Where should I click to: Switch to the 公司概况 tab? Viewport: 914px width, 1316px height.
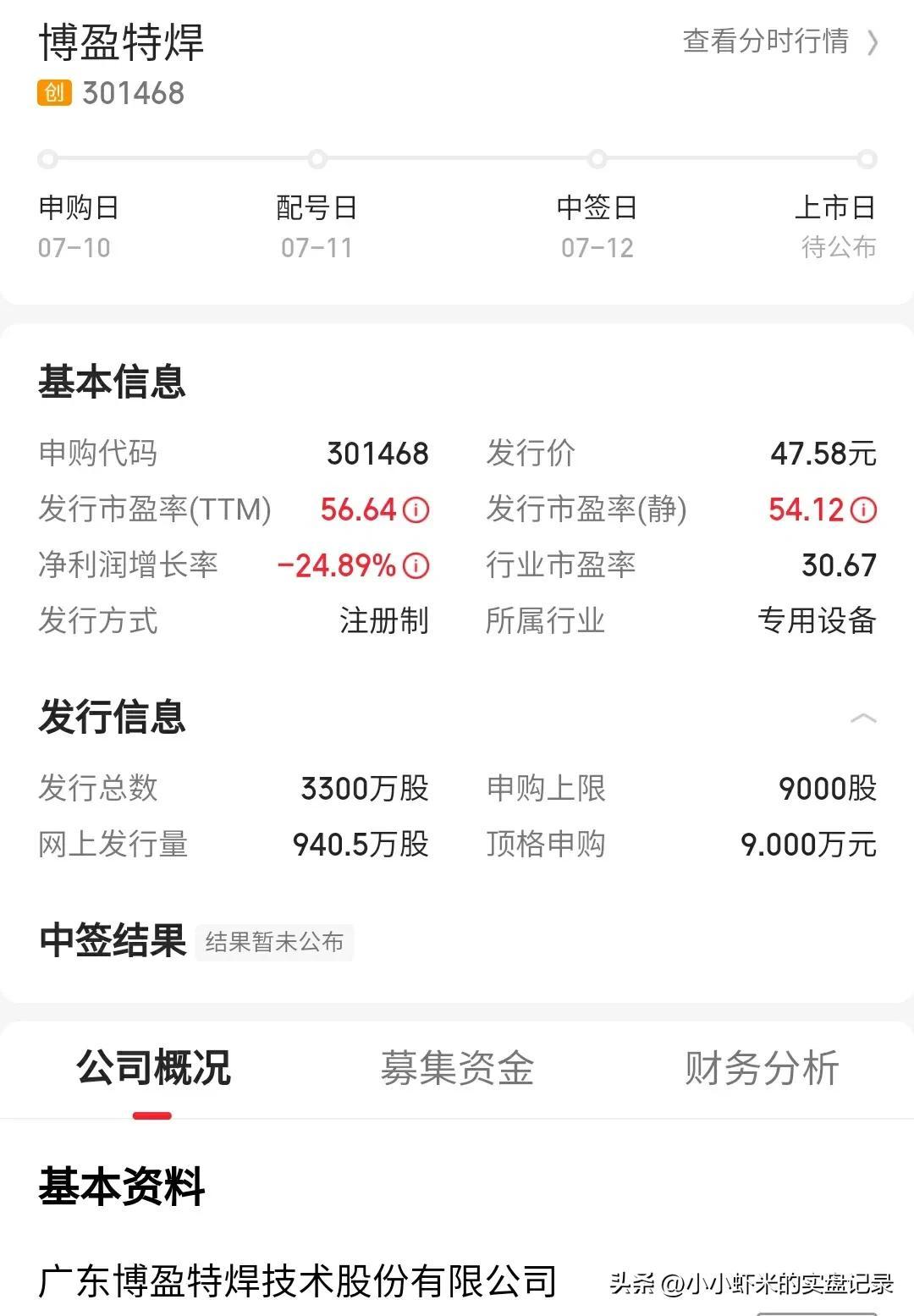(153, 1067)
